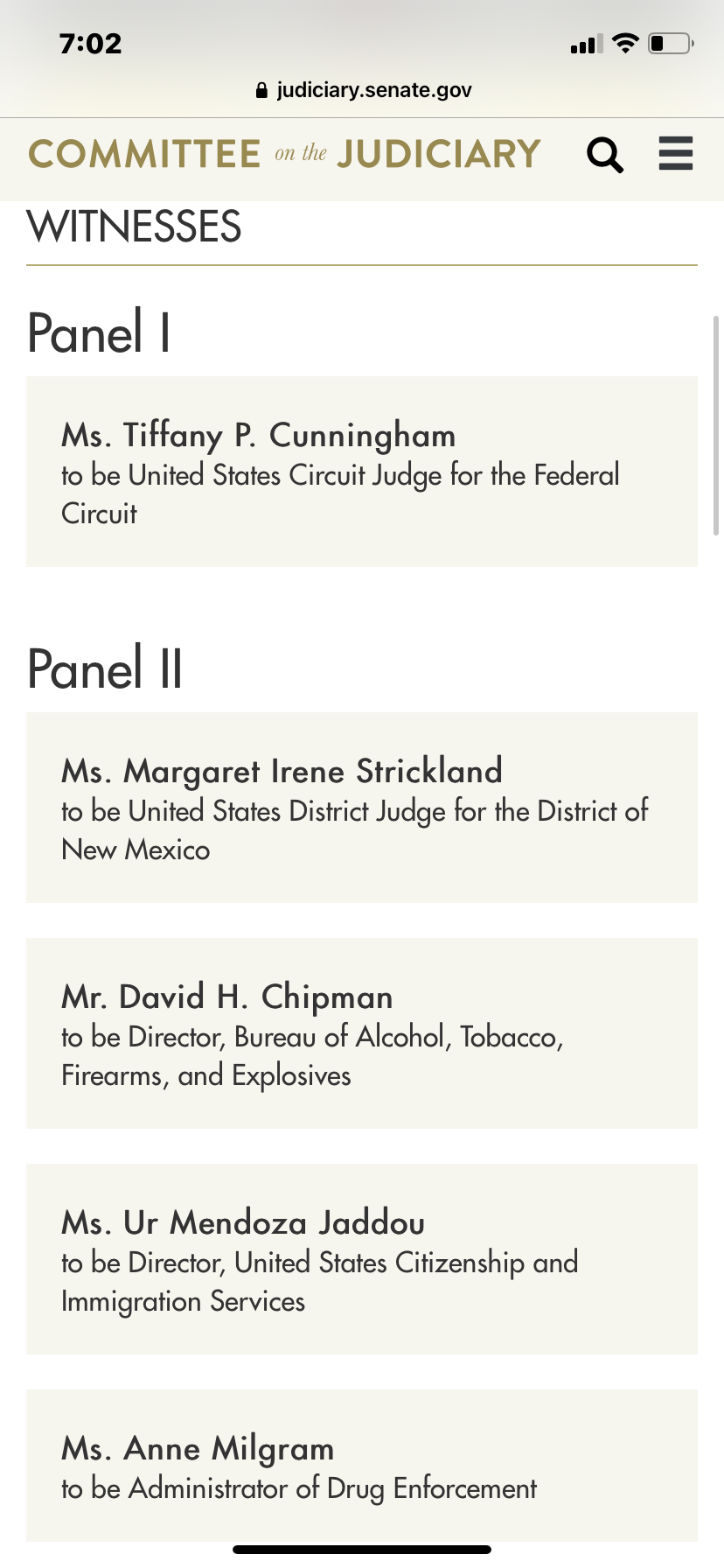Open Margaret Irene Strickland witness card

point(362,808)
